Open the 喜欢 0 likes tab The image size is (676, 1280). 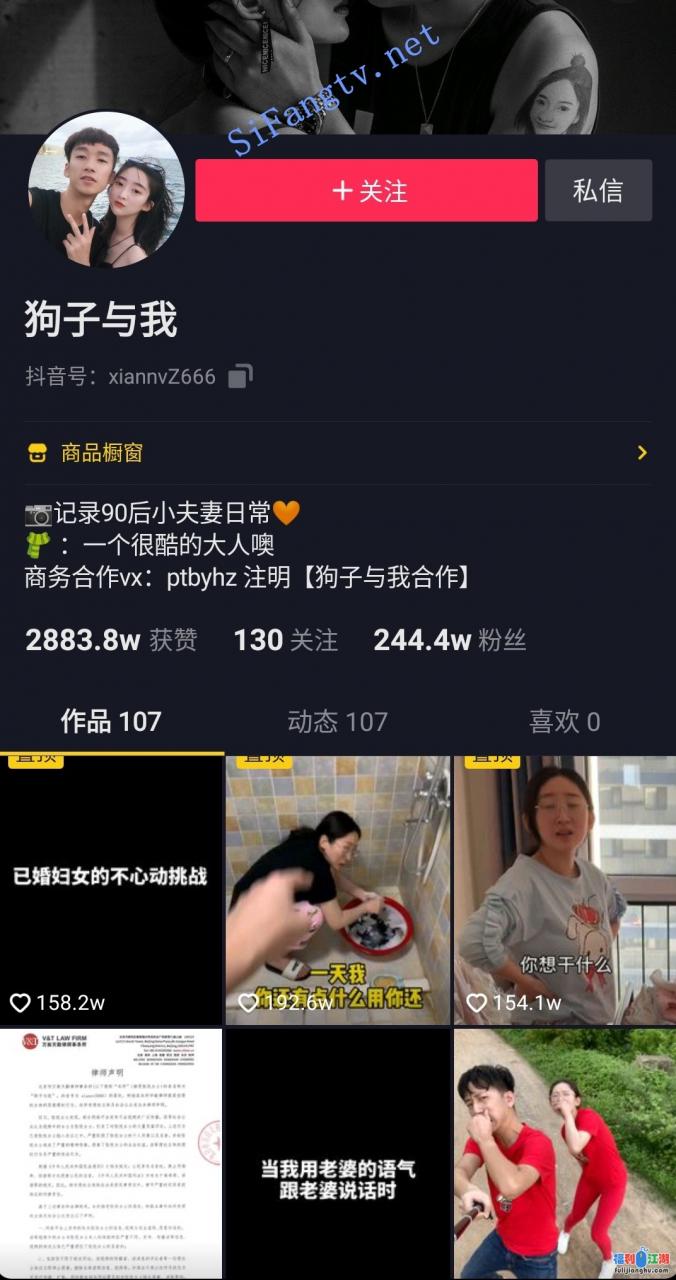pyautogui.click(x=564, y=722)
